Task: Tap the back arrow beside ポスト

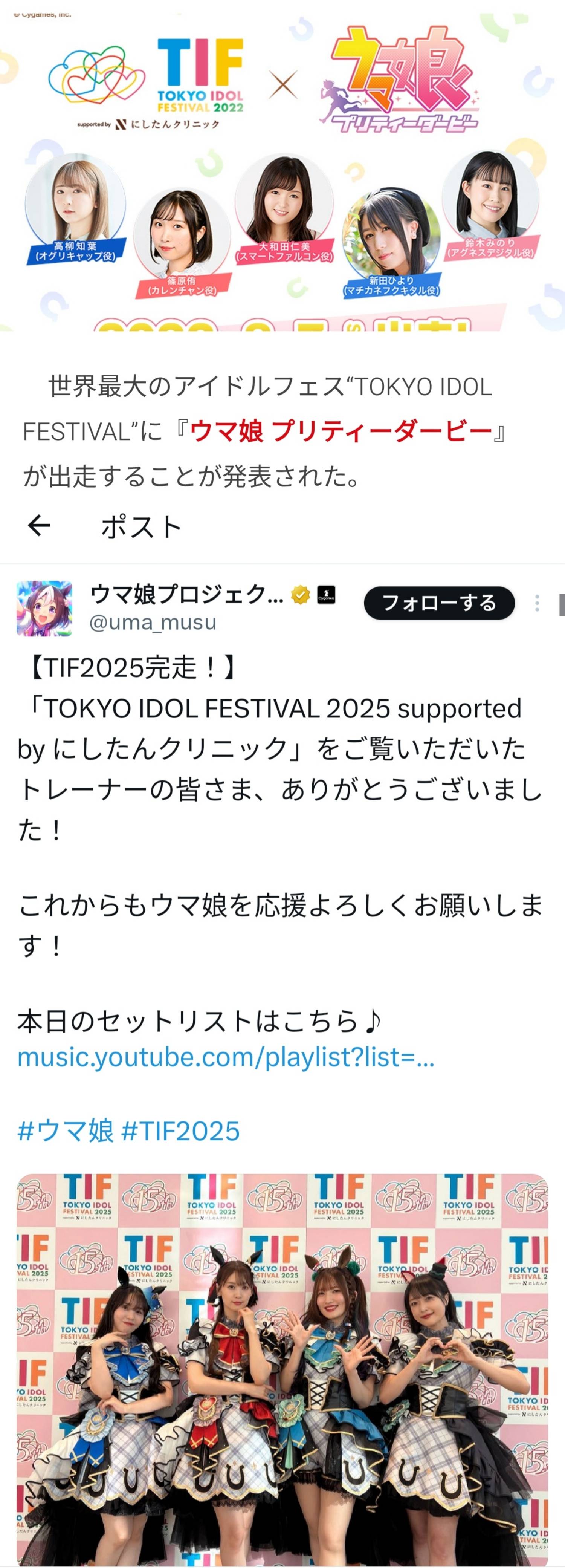Action: [39, 525]
